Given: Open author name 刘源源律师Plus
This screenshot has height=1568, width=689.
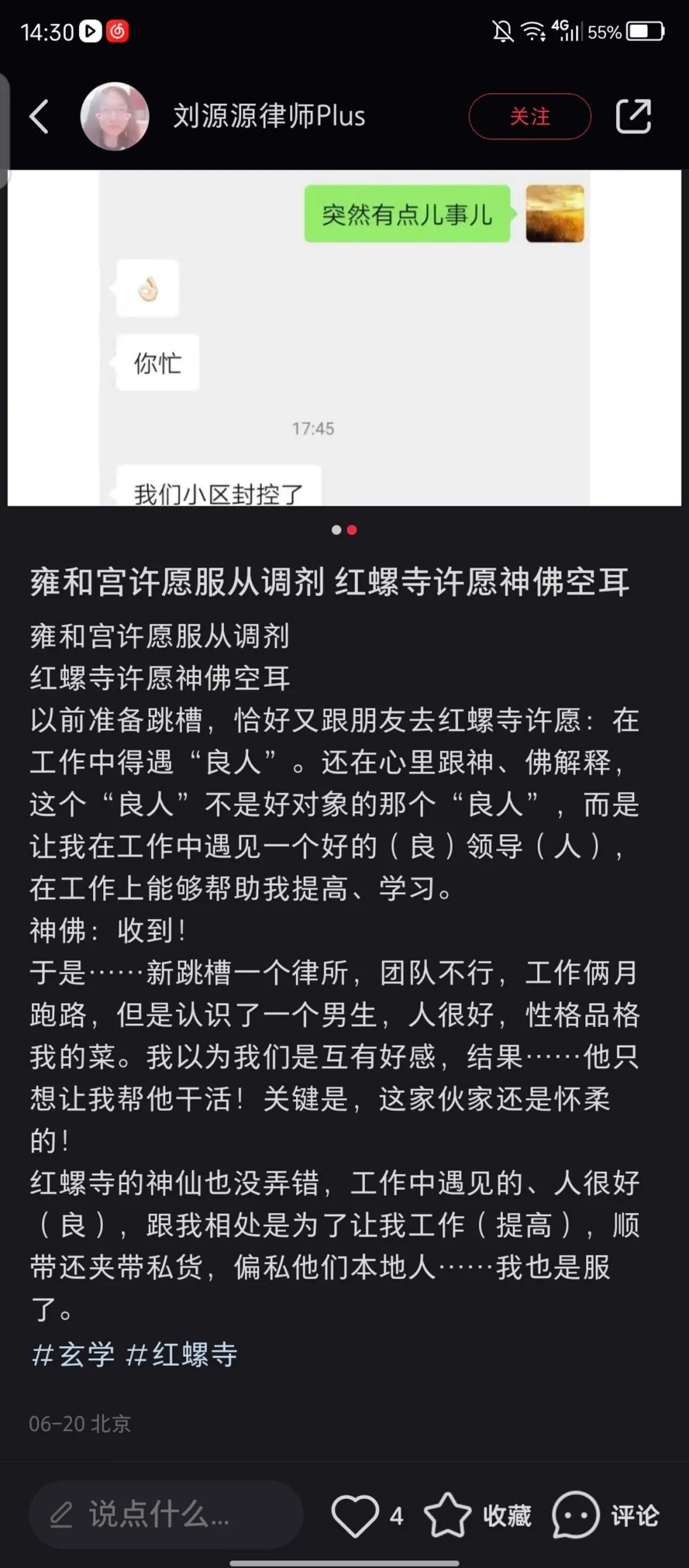Looking at the screenshot, I should pyautogui.click(x=269, y=117).
